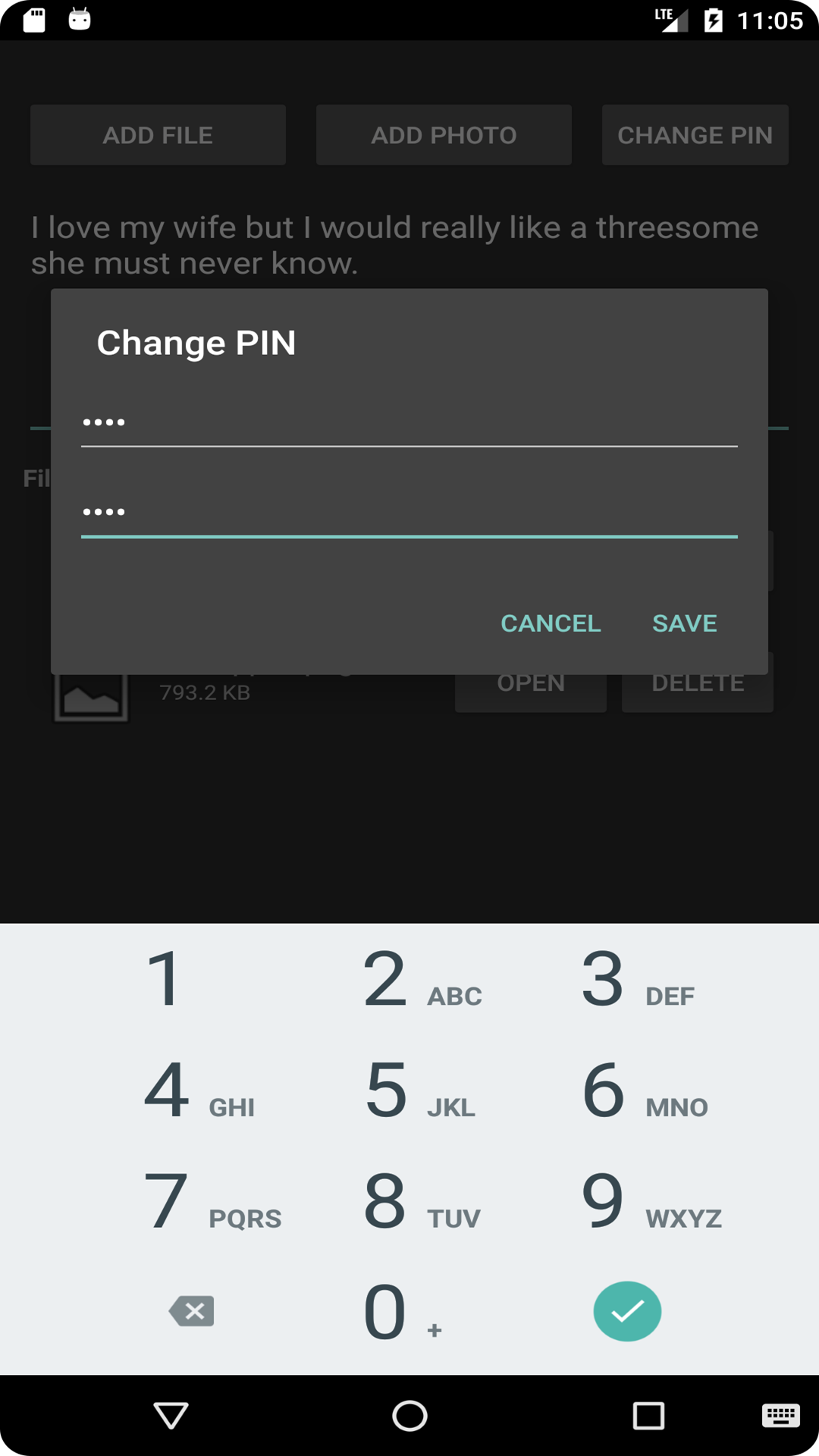
Task: Focus the first PIN entry field
Action: click(409, 422)
